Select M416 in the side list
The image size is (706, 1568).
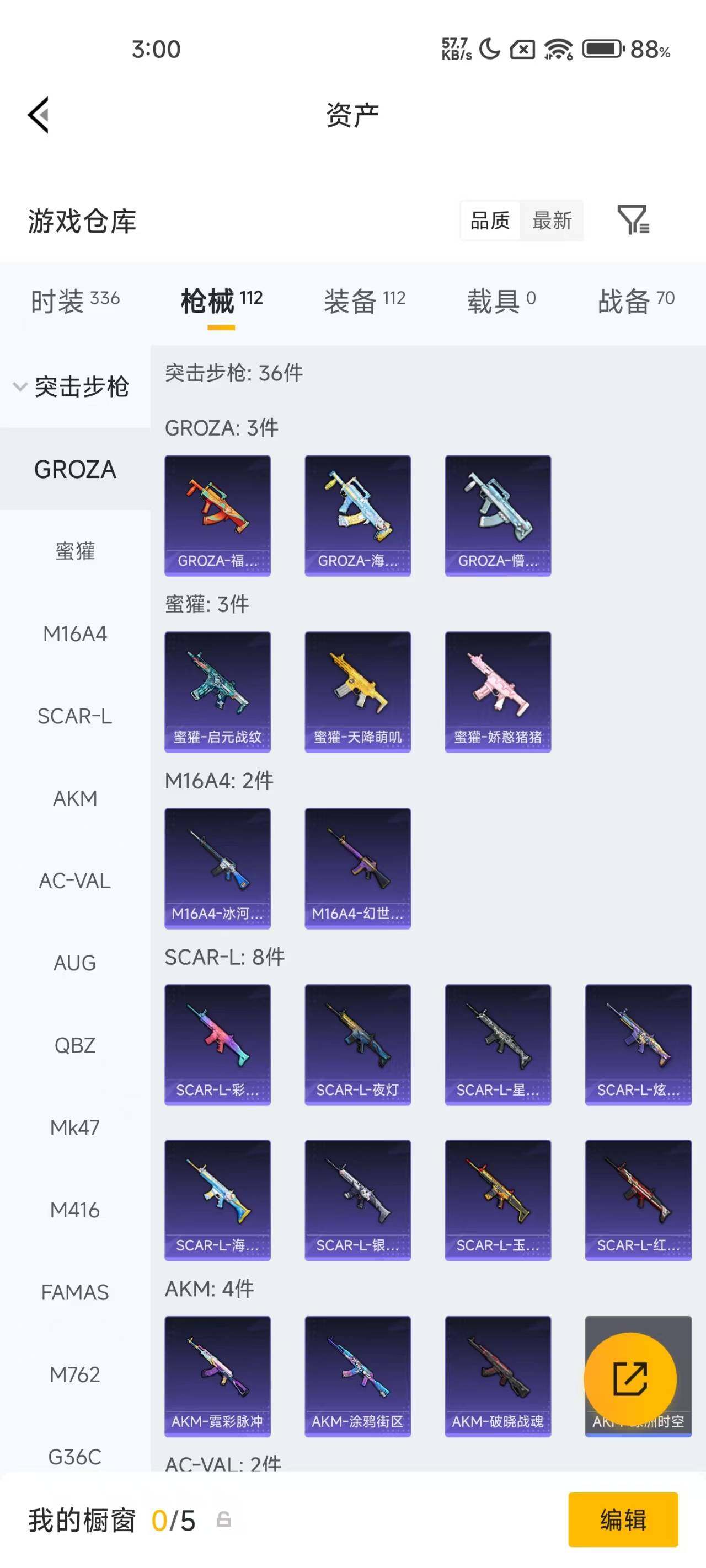(x=75, y=1210)
